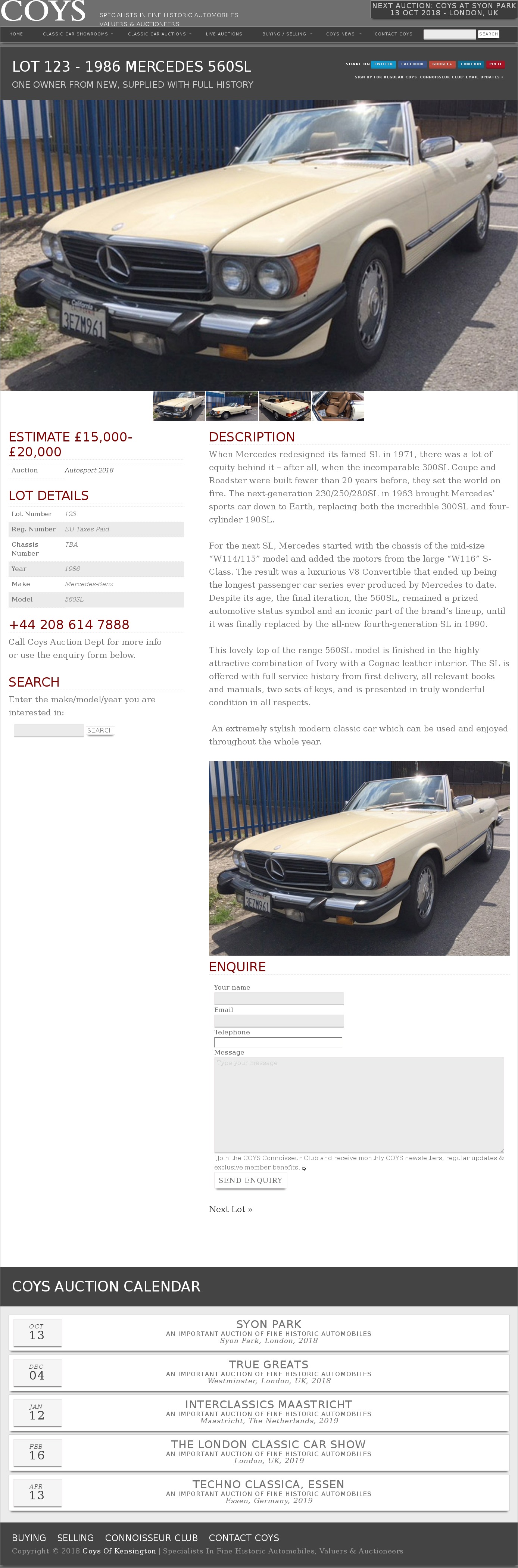The image size is (518, 1568).
Task: Share the lot on LinkedIn
Action: pos(471,64)
